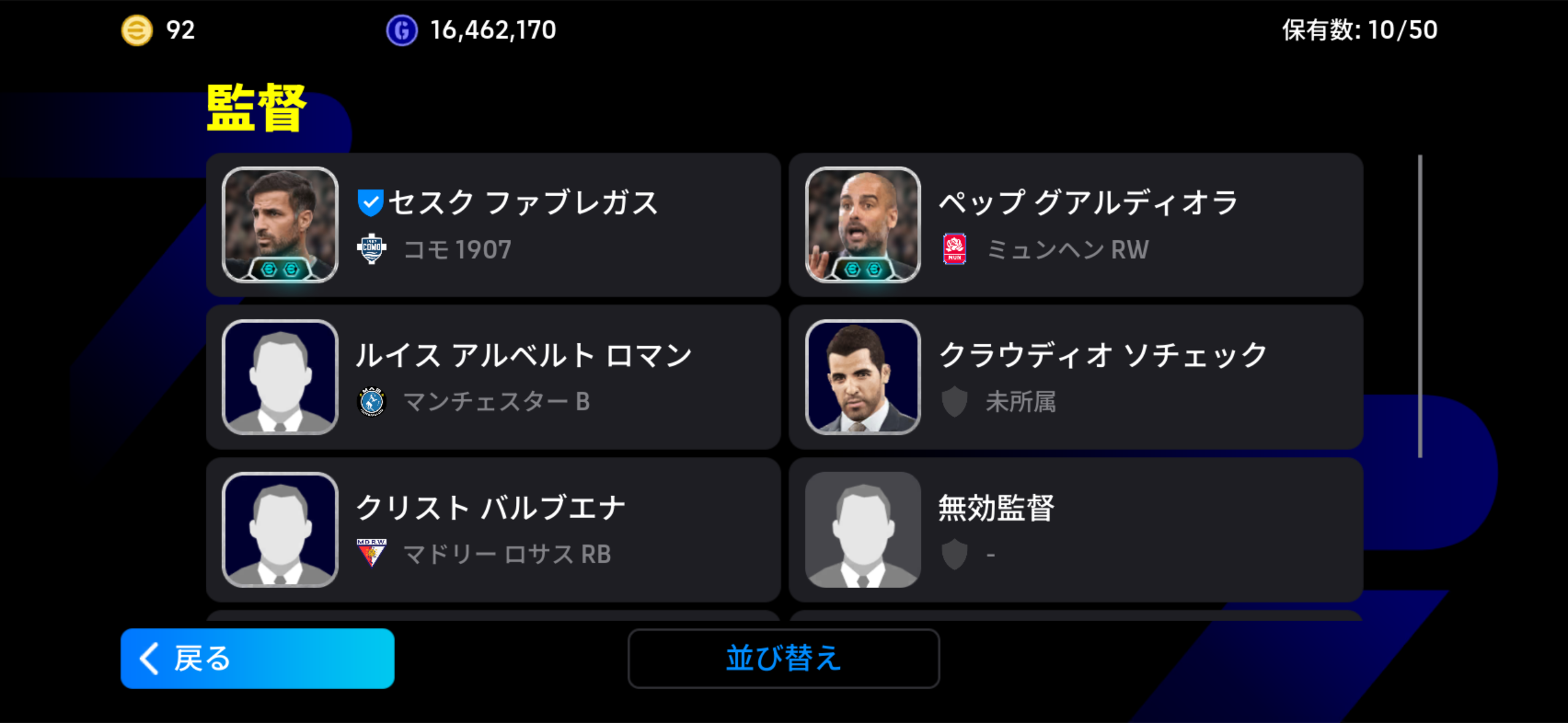This screenshot has height=723, width=1568.
Task: Open ペップ グアルディオラ manager card
Action: (x=1075, y=225)
